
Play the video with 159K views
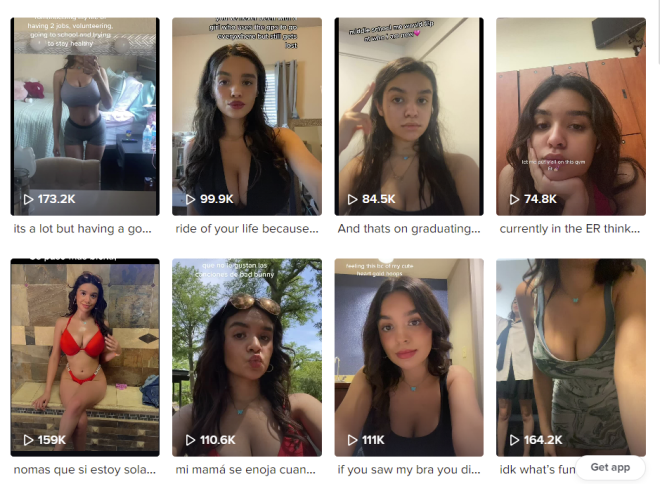[85, 357]
